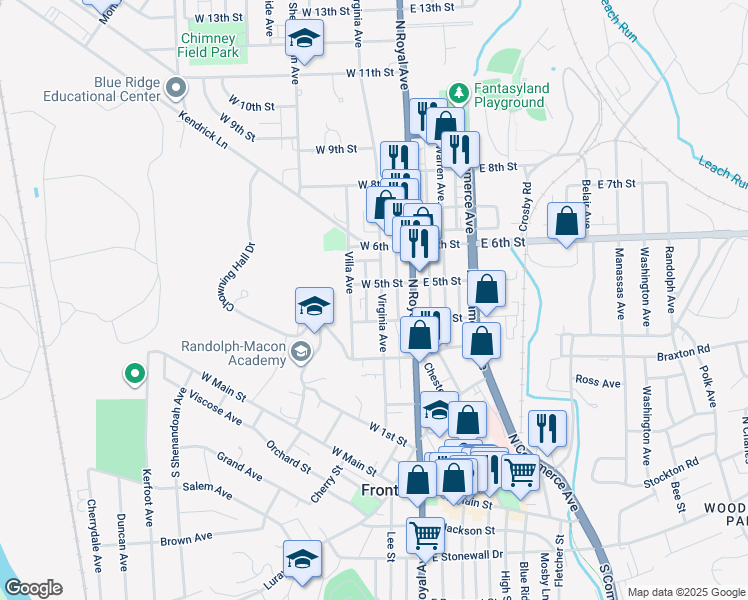The width and height of the screenshot is (748, 600).
Task: Open the Randolph-Macon Academy place pin
Action: (x=301, y=352)
